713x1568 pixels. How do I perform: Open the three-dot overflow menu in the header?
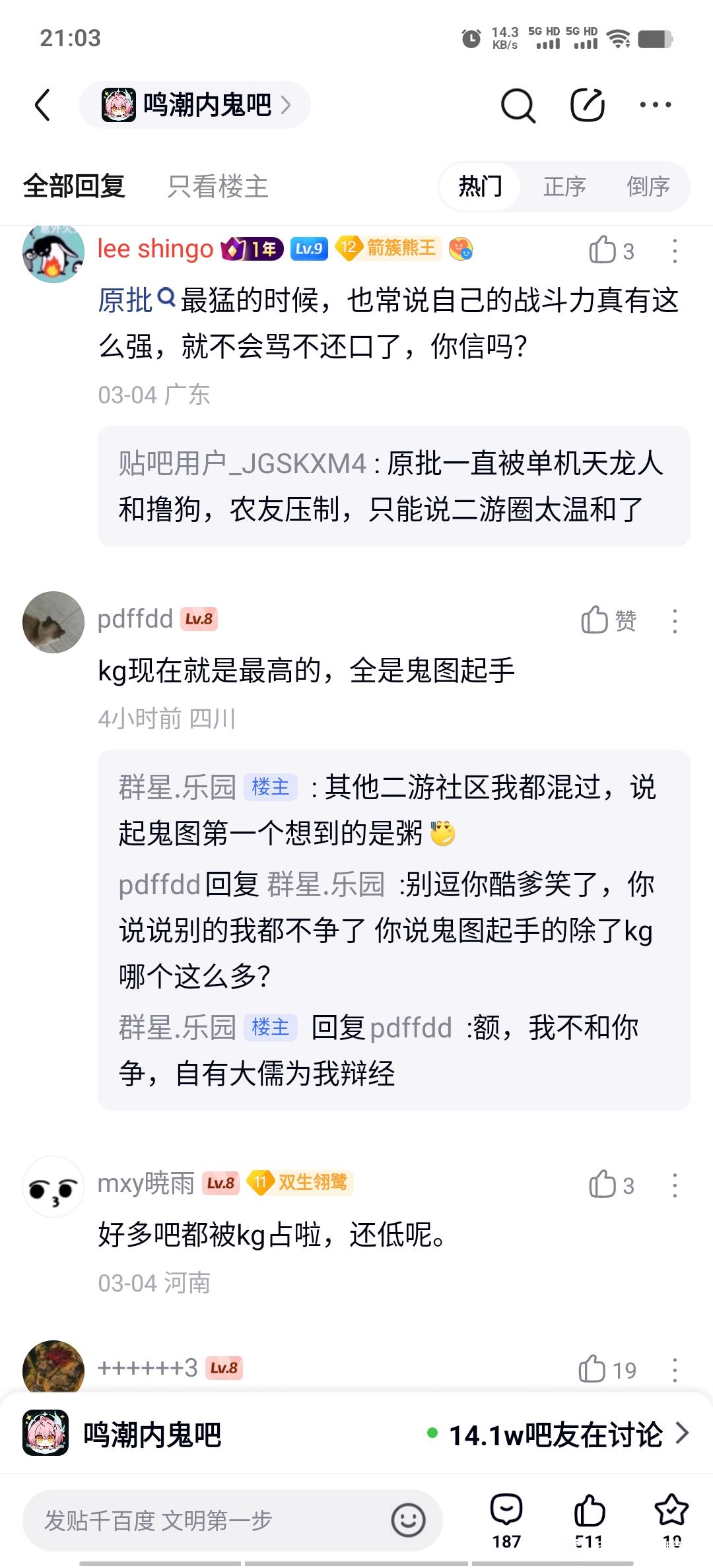[x=655, y=105]
